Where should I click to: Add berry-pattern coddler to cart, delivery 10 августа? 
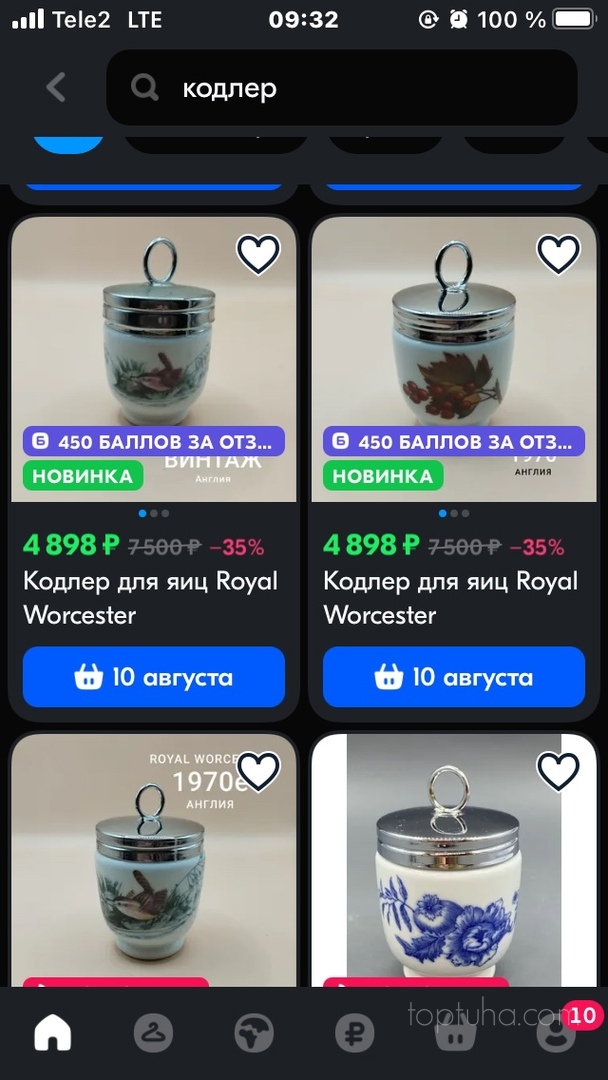(454, 677)
